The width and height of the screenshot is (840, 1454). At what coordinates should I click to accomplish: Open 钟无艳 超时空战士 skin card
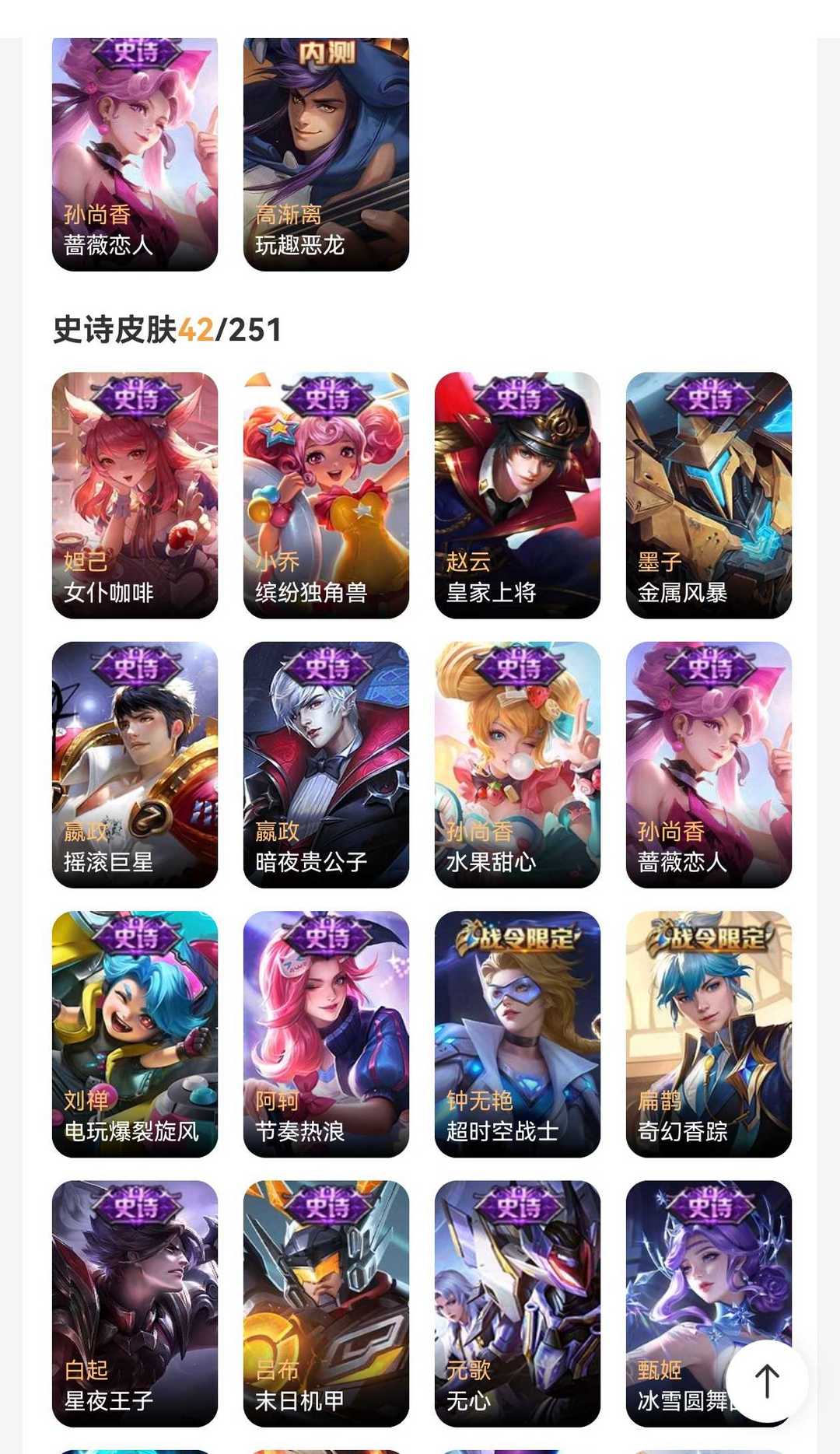517,1033
